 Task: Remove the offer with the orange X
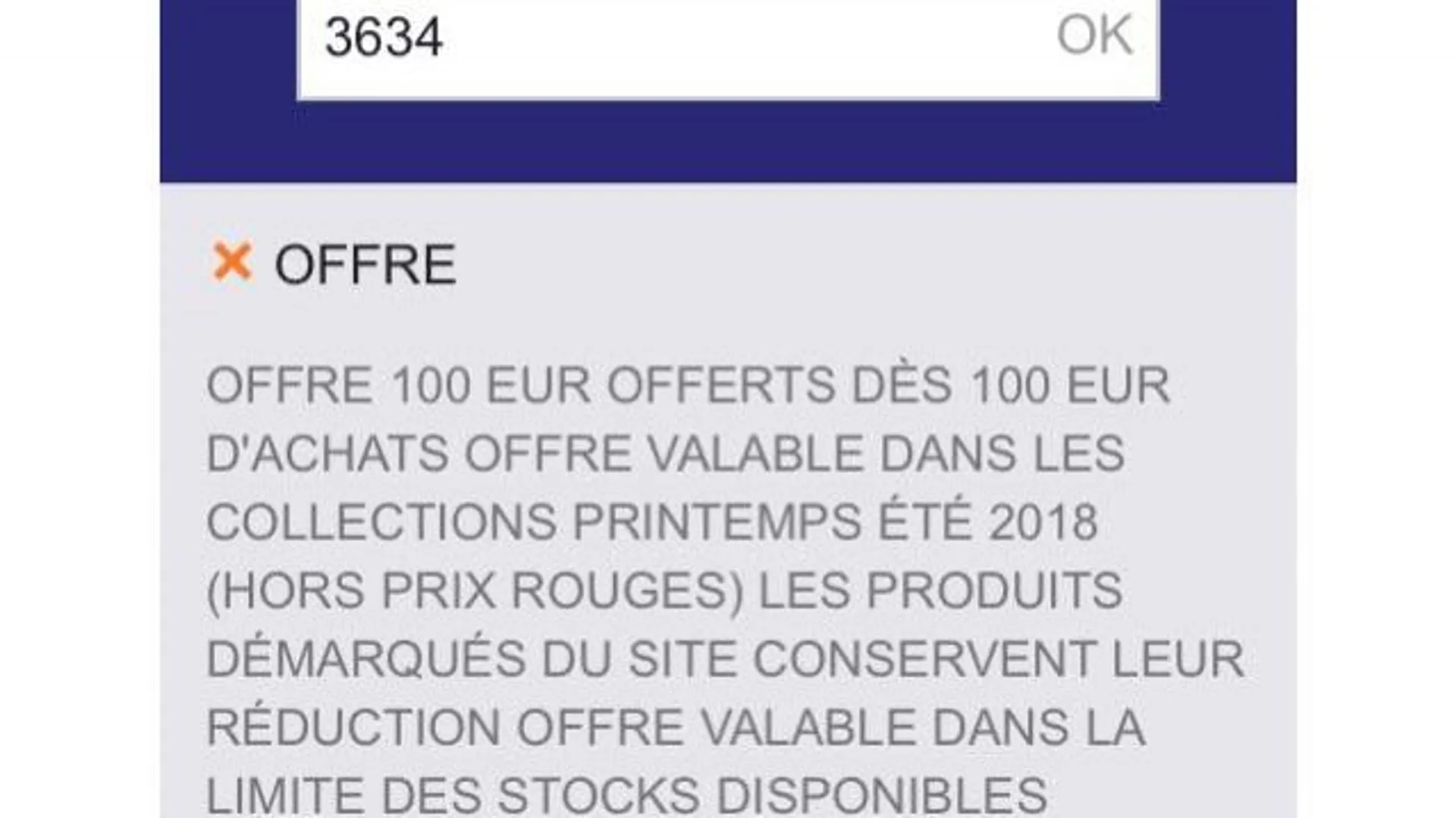tap(232, 262)
